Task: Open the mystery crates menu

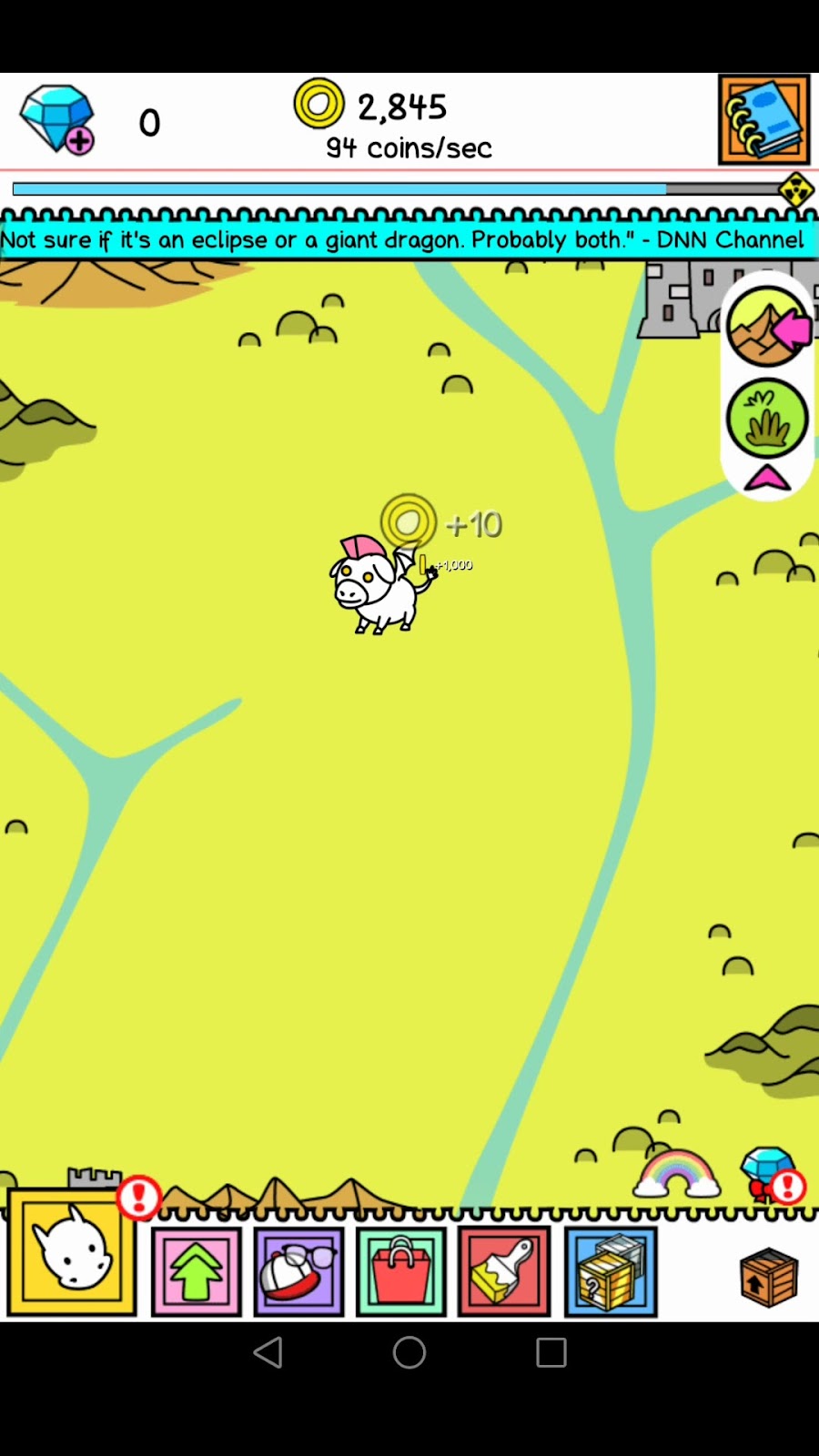Action: click(610, 1271)
